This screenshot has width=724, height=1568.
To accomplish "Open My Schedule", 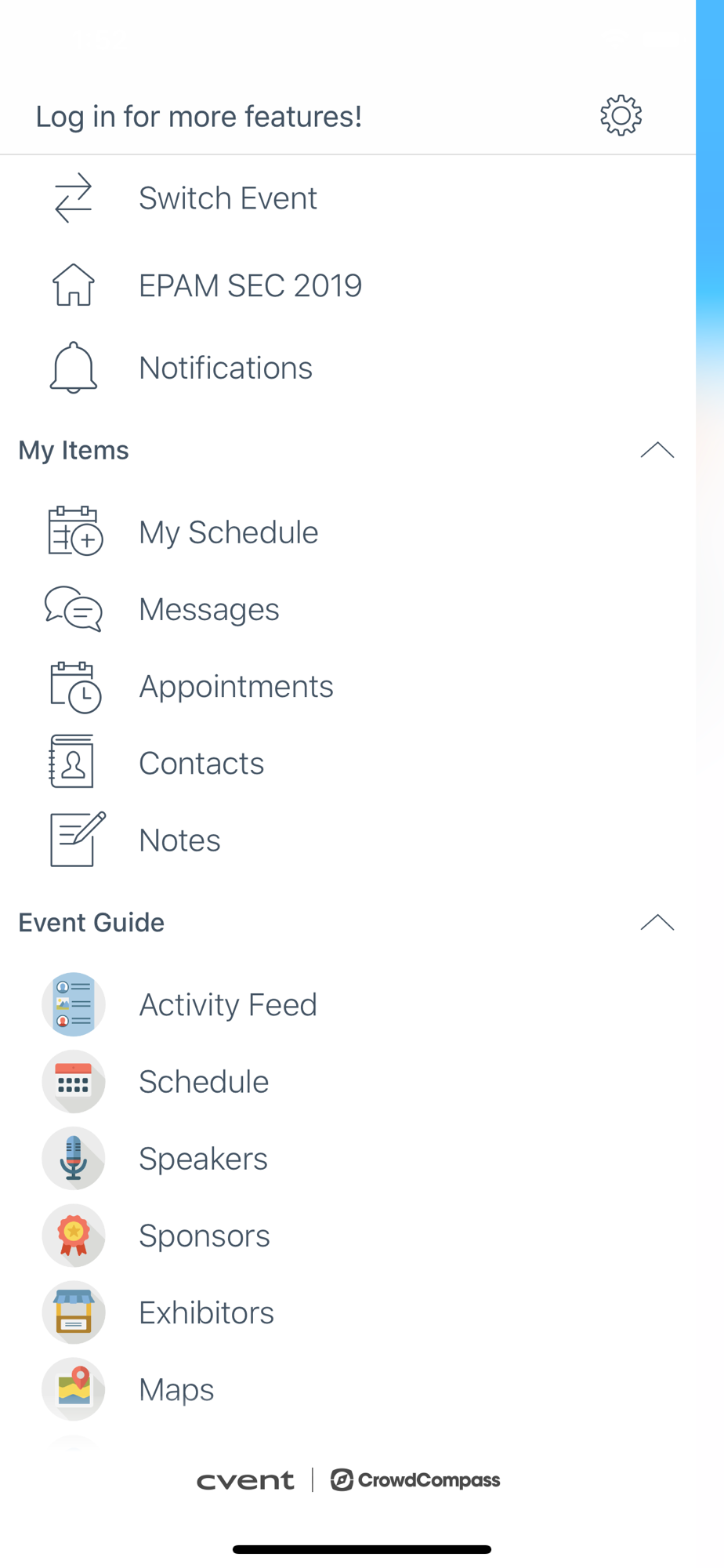I will pos(348,532).
